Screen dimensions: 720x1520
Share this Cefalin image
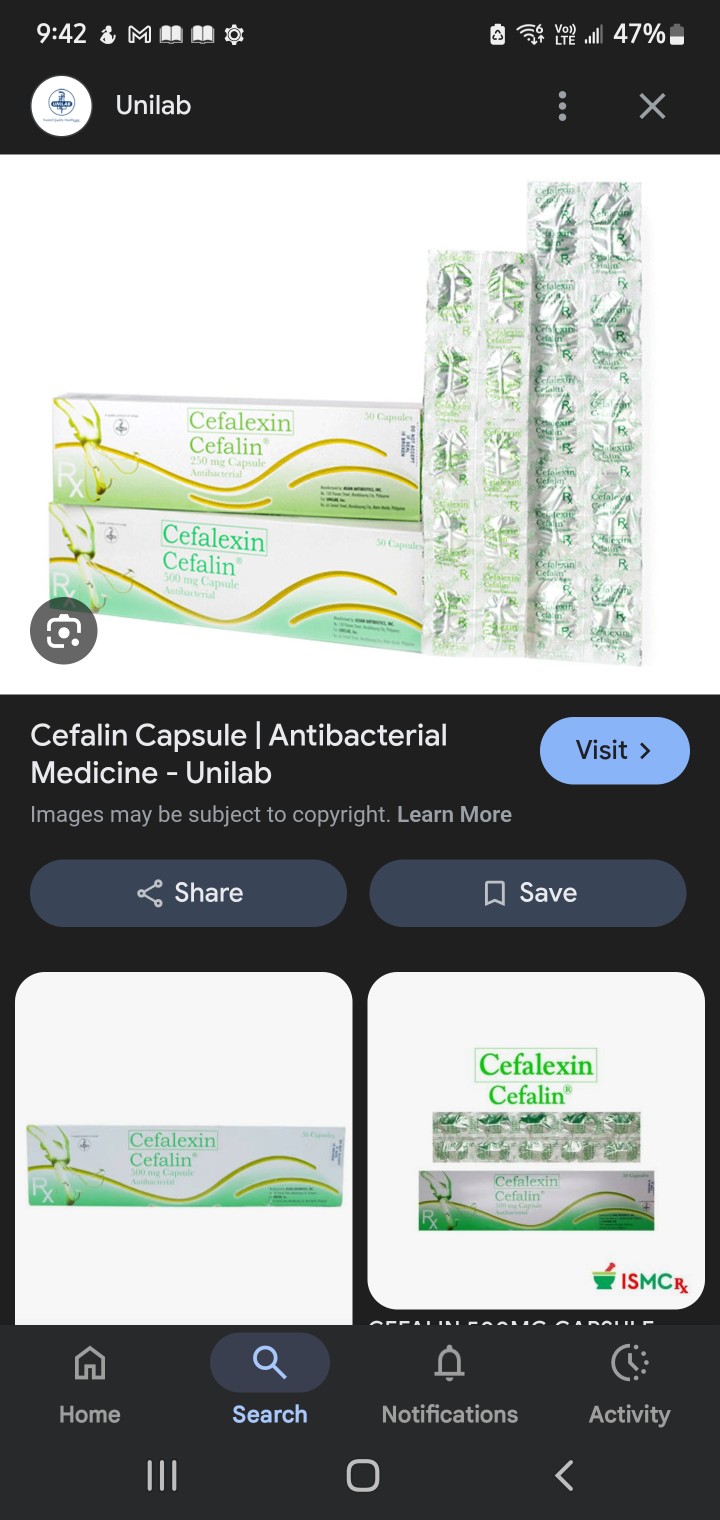point(188,893)
